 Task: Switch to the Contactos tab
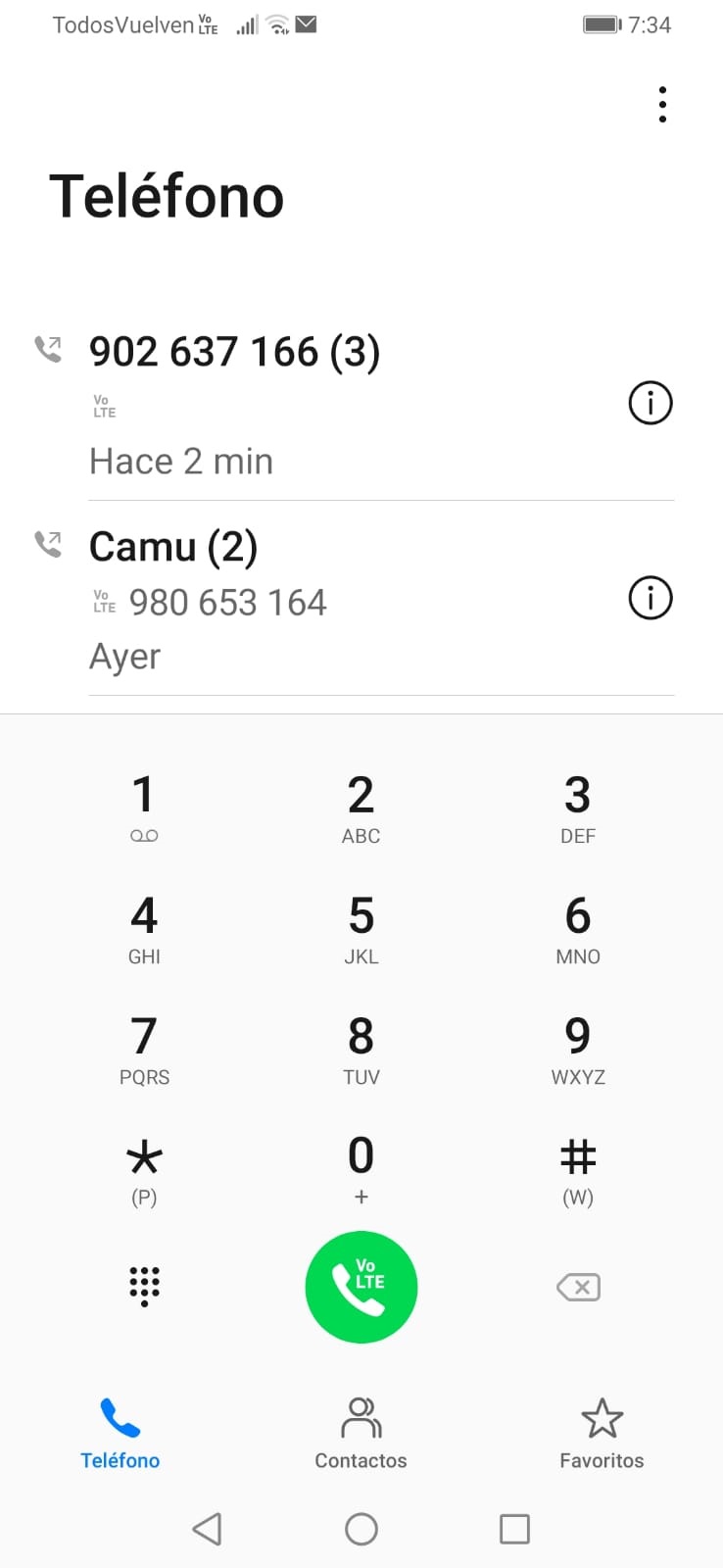(x=361, y=1434)
